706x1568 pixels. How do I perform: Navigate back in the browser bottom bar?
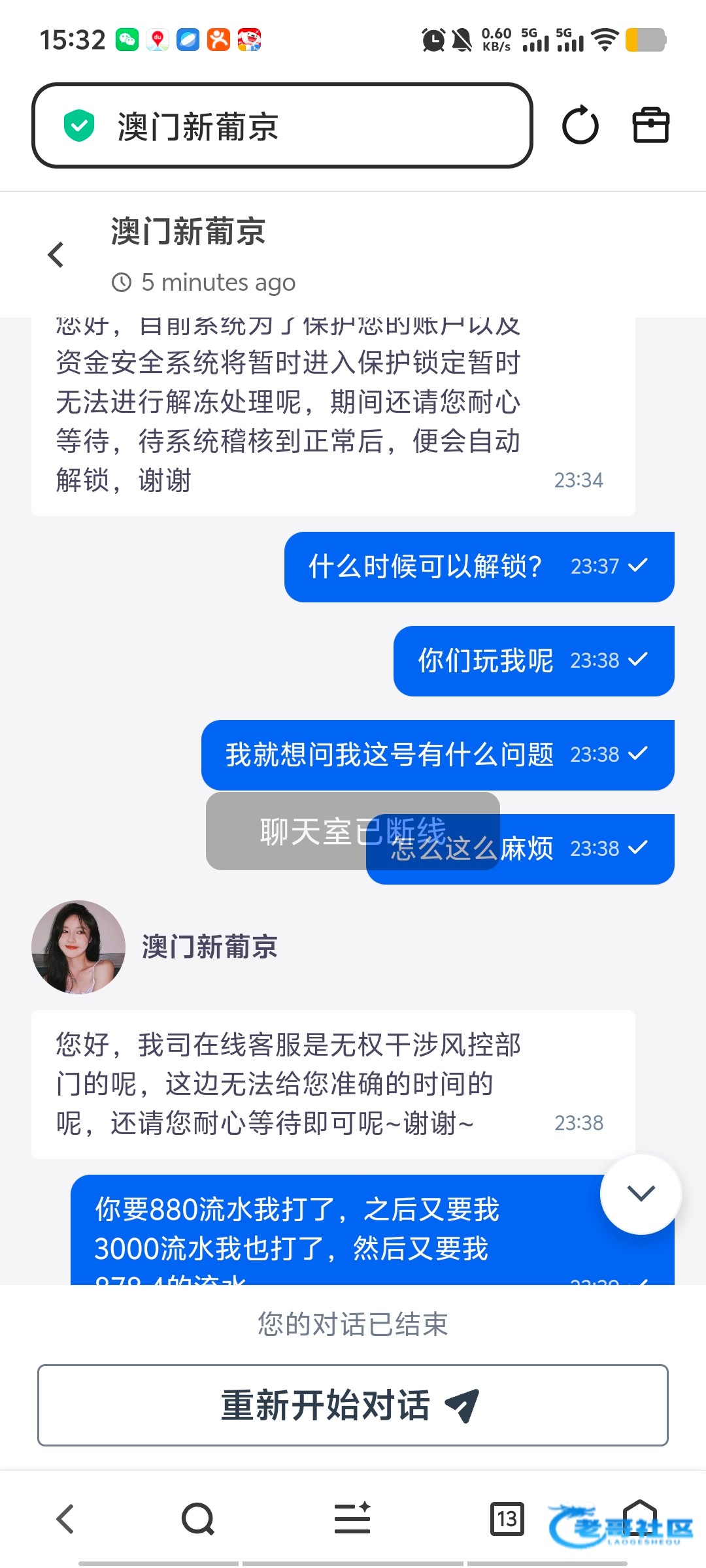[x=65, y=1518]
